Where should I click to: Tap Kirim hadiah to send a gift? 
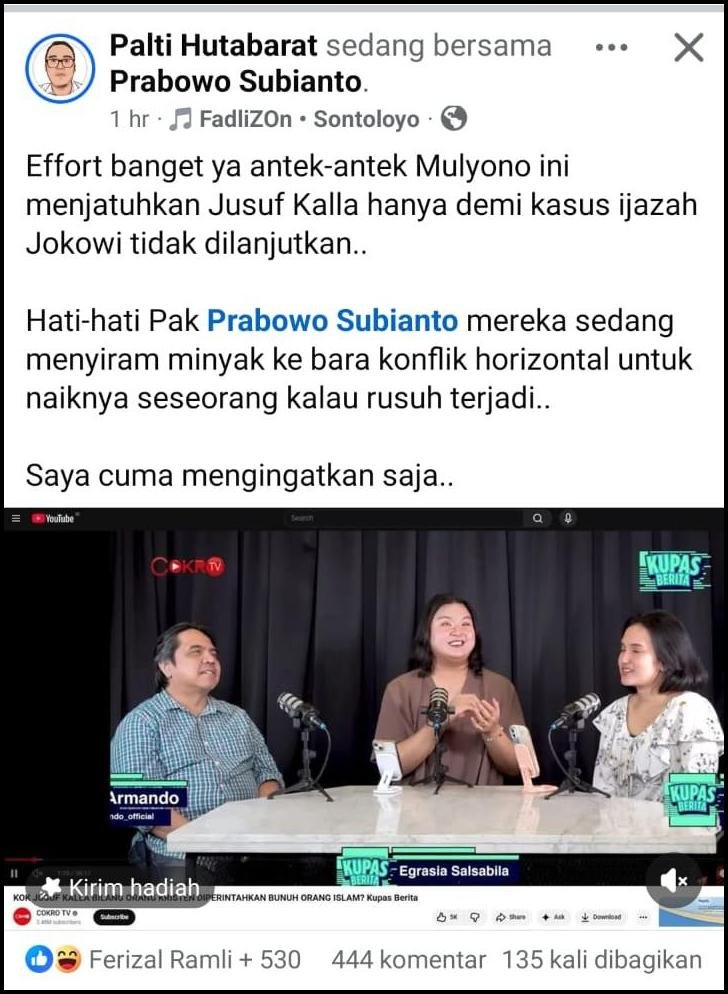tap(120, 887)
